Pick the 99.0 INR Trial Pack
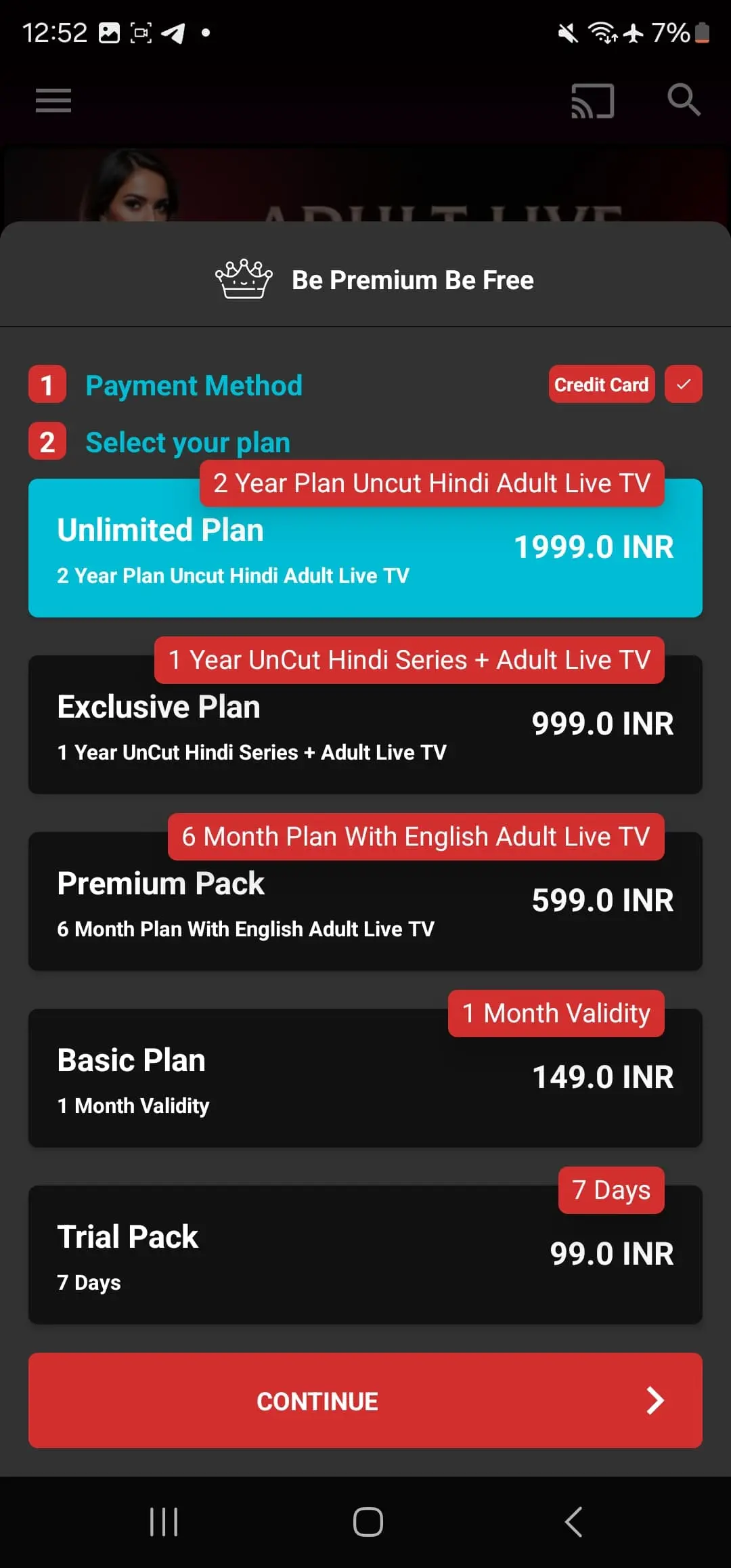This screenshot has width=731, height=1568. (365, 1255)
